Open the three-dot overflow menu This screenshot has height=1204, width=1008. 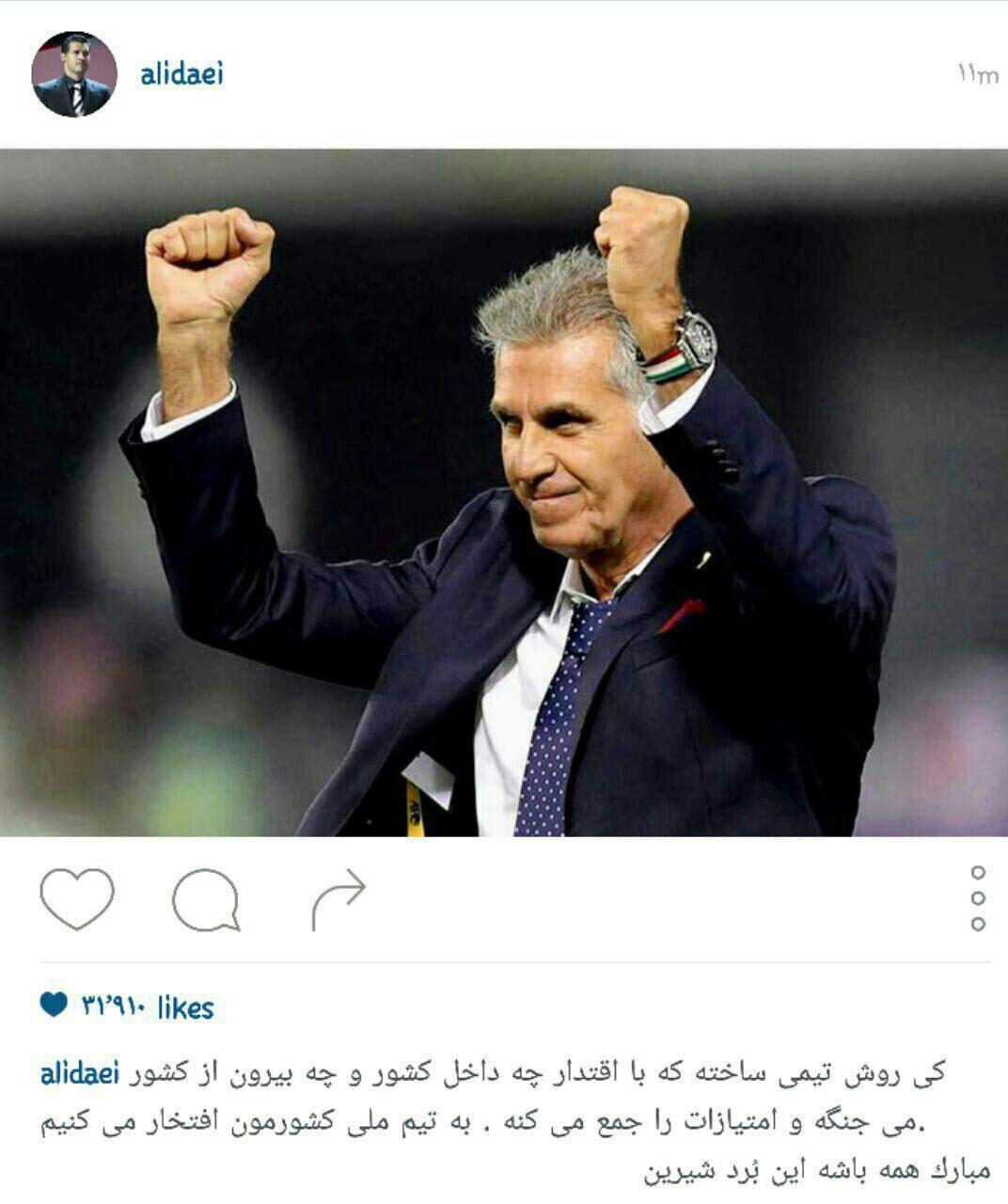pos(978,898)
